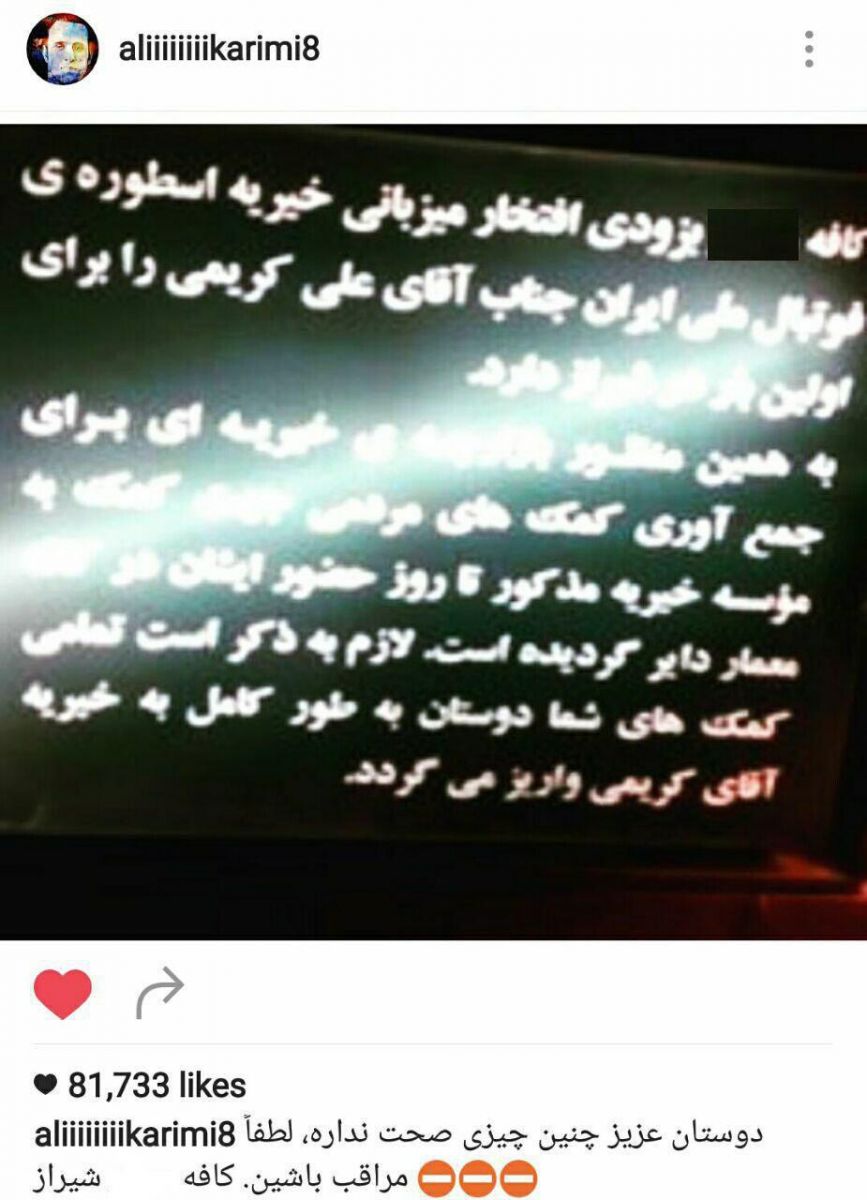
Task: Unlike the post with the red heart
Action: [x=62, y=993]
